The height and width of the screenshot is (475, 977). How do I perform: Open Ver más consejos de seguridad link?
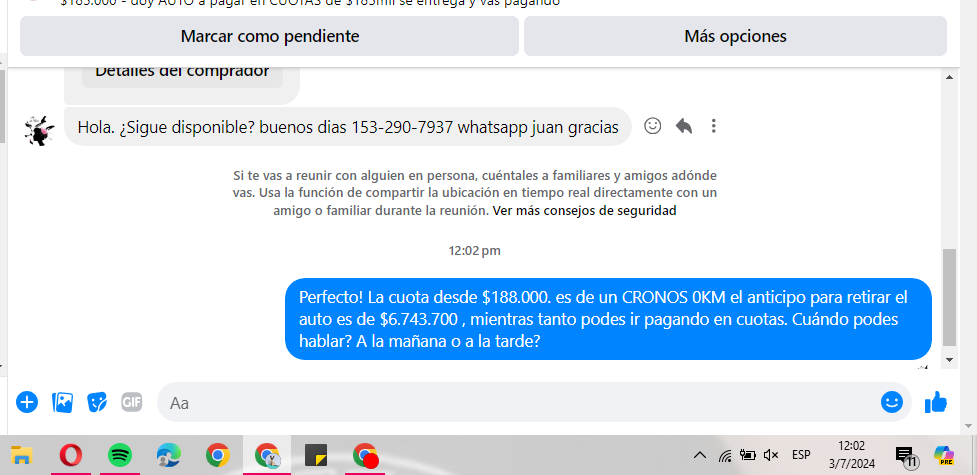(584, 211)
